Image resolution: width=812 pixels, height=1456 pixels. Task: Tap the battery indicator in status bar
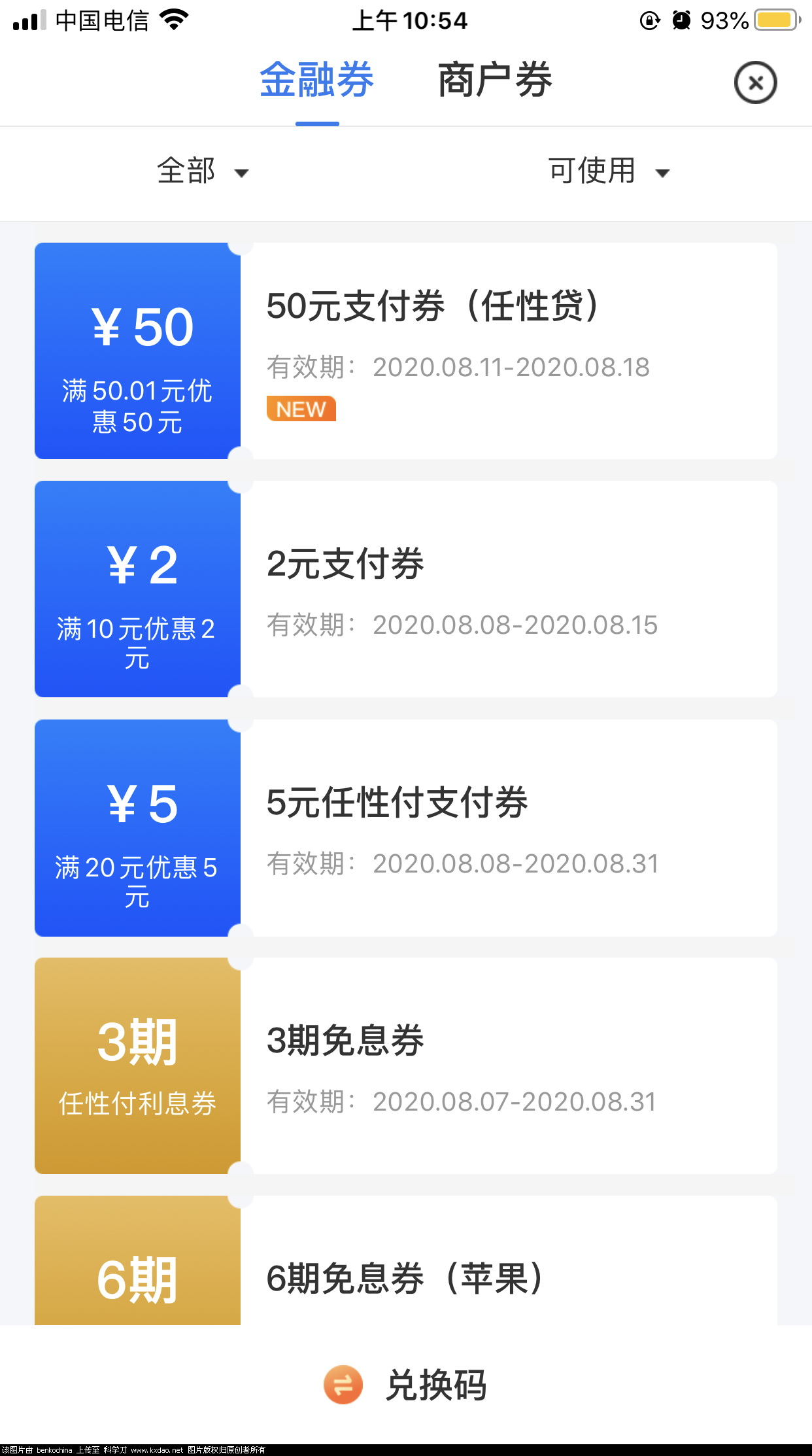[775, 19]
